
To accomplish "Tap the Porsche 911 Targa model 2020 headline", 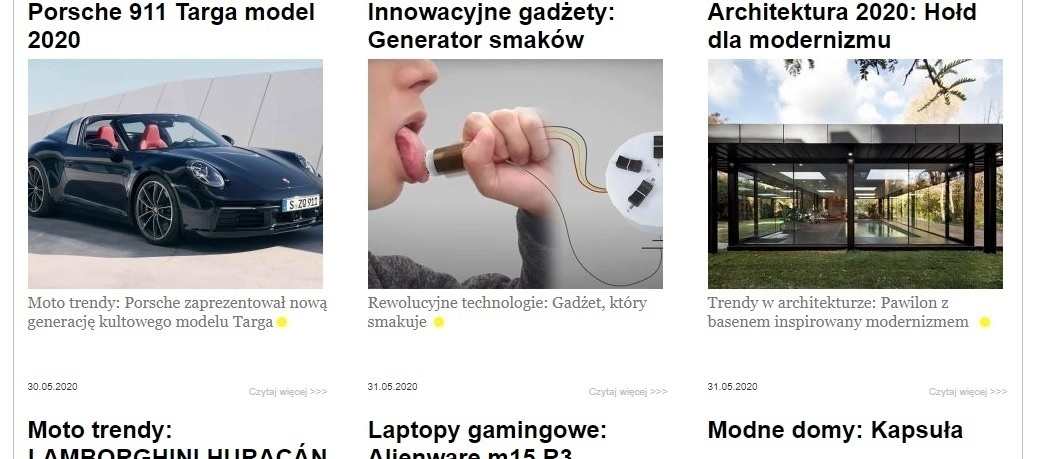I will 171,26.
